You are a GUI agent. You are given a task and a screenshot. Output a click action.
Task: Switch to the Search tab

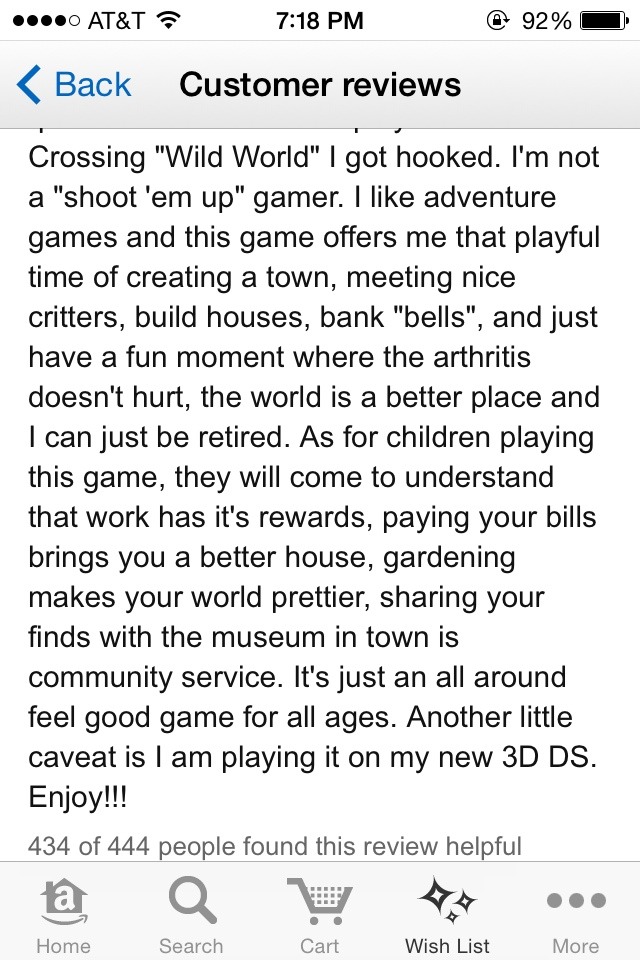coord(192,915)
